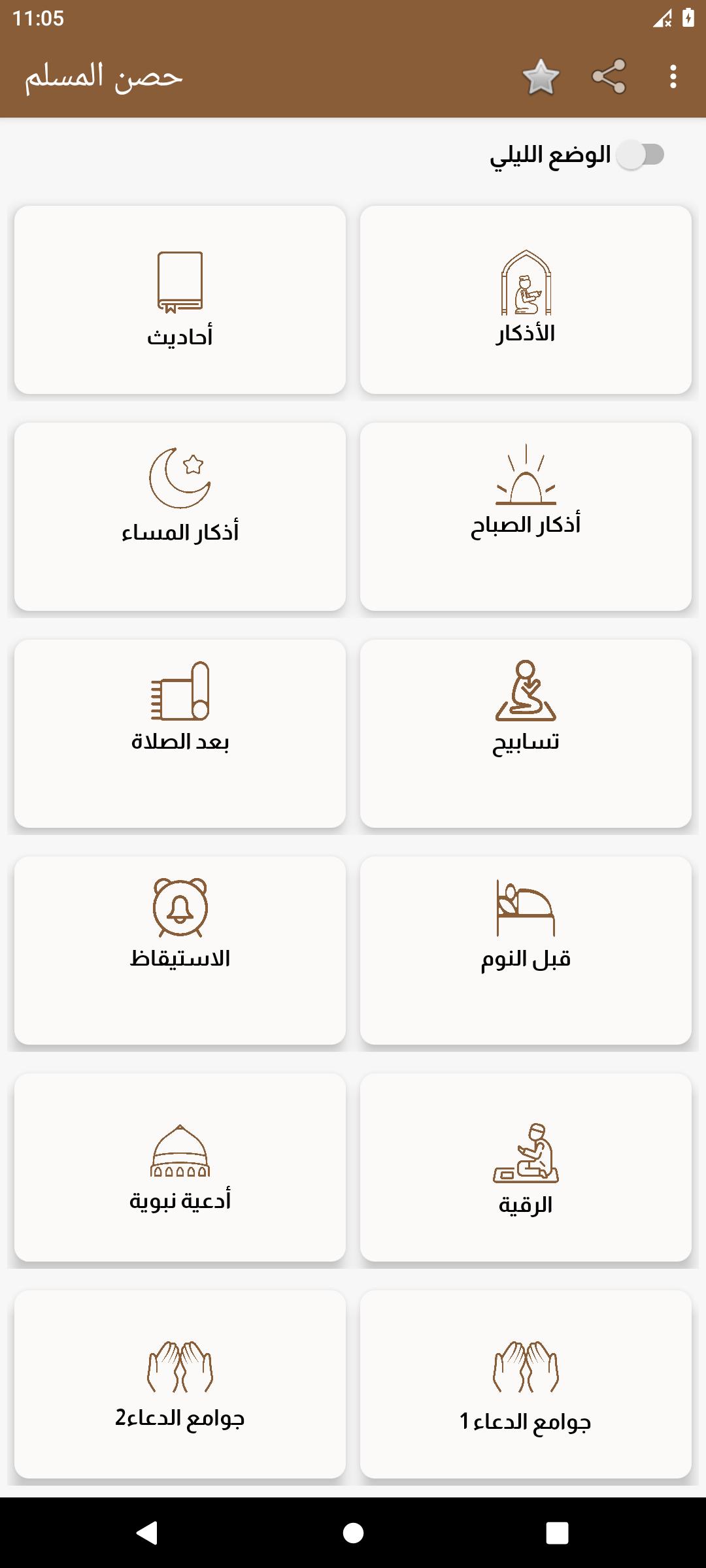This screenshot has height=1568, width=706.
Task: Select the بعد الصلاة card
Action: click(180, 734)
